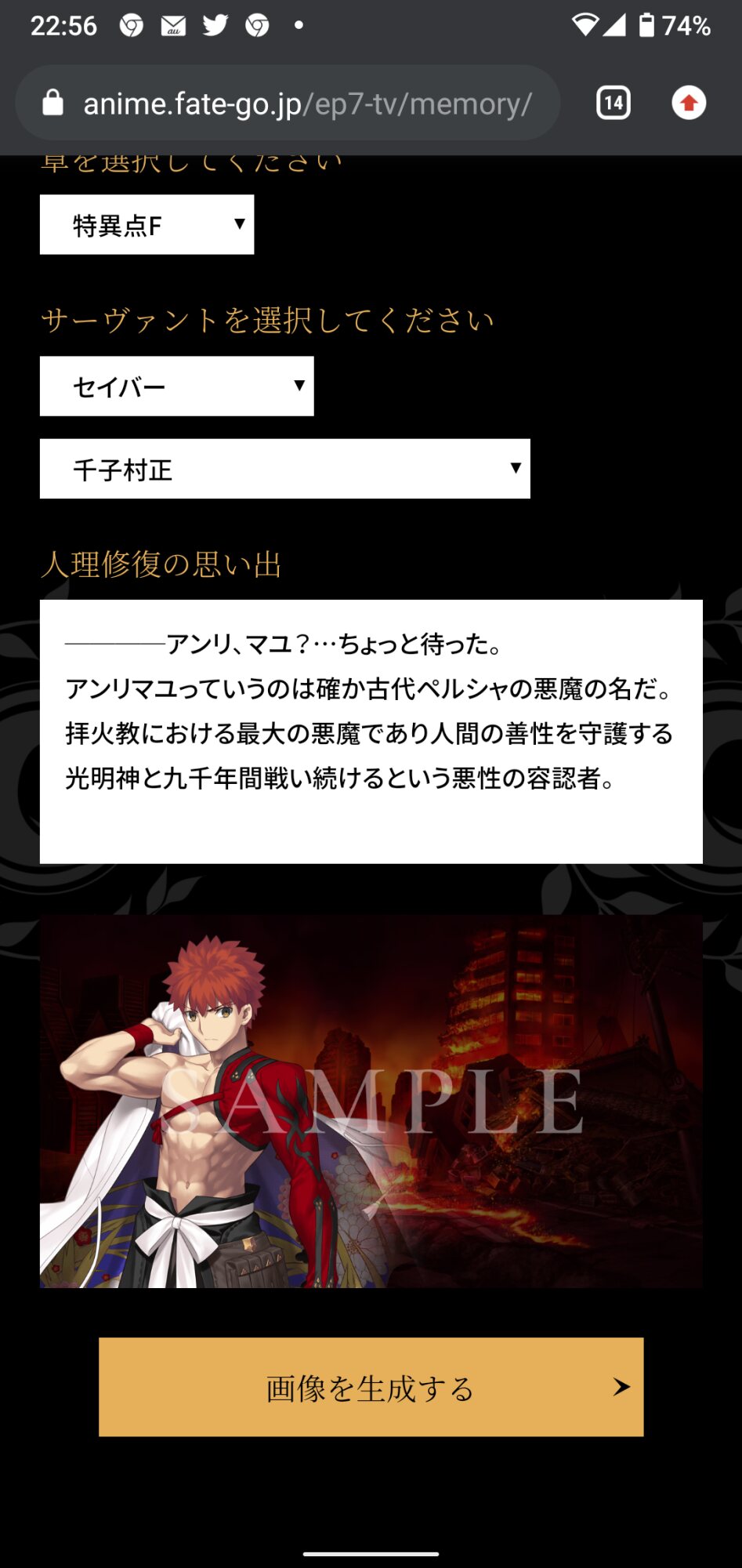
Task: Edit the 人理修復の思い出 memory text box
Action: [371, 731]
